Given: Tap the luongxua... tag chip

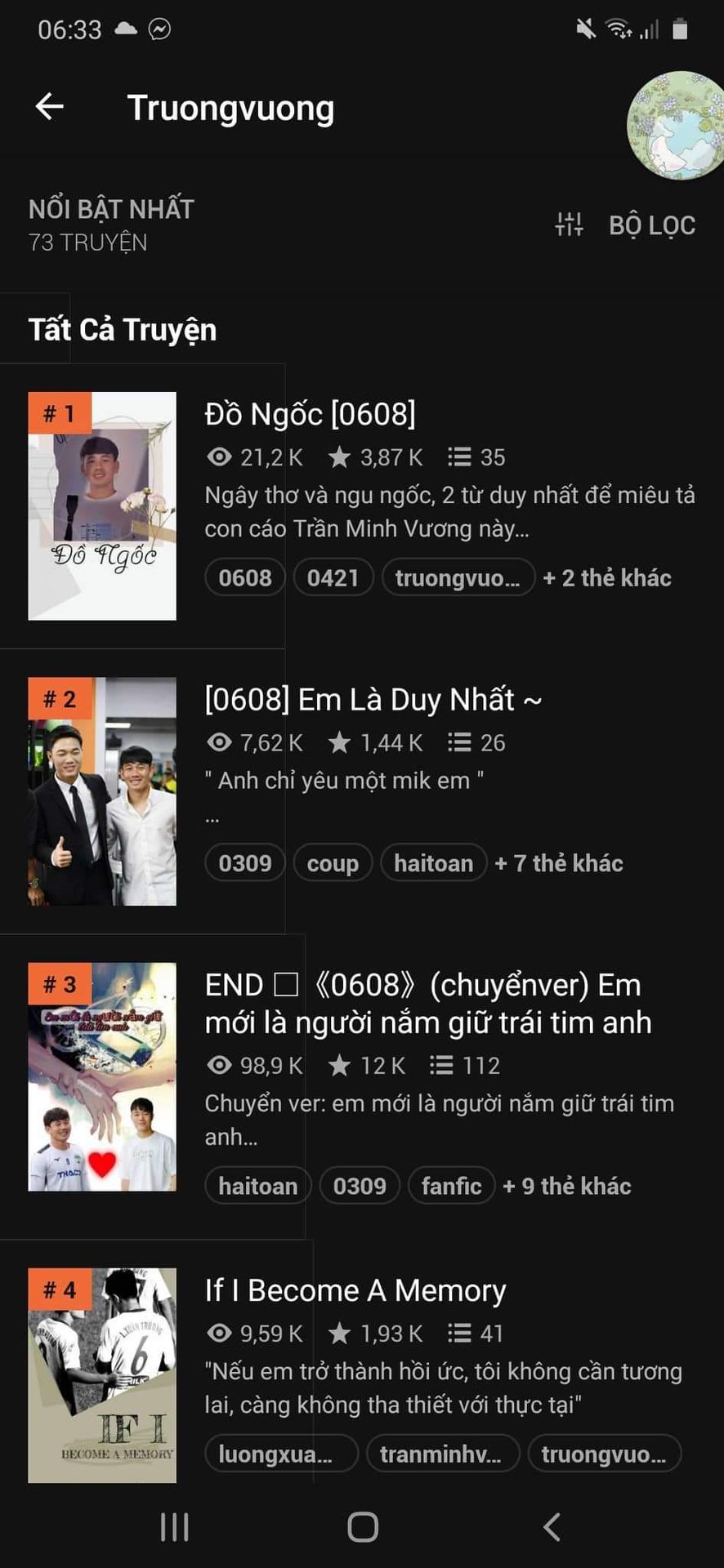Looking at the screenshot, I should pyautogui.click(x=280, y=1454).
